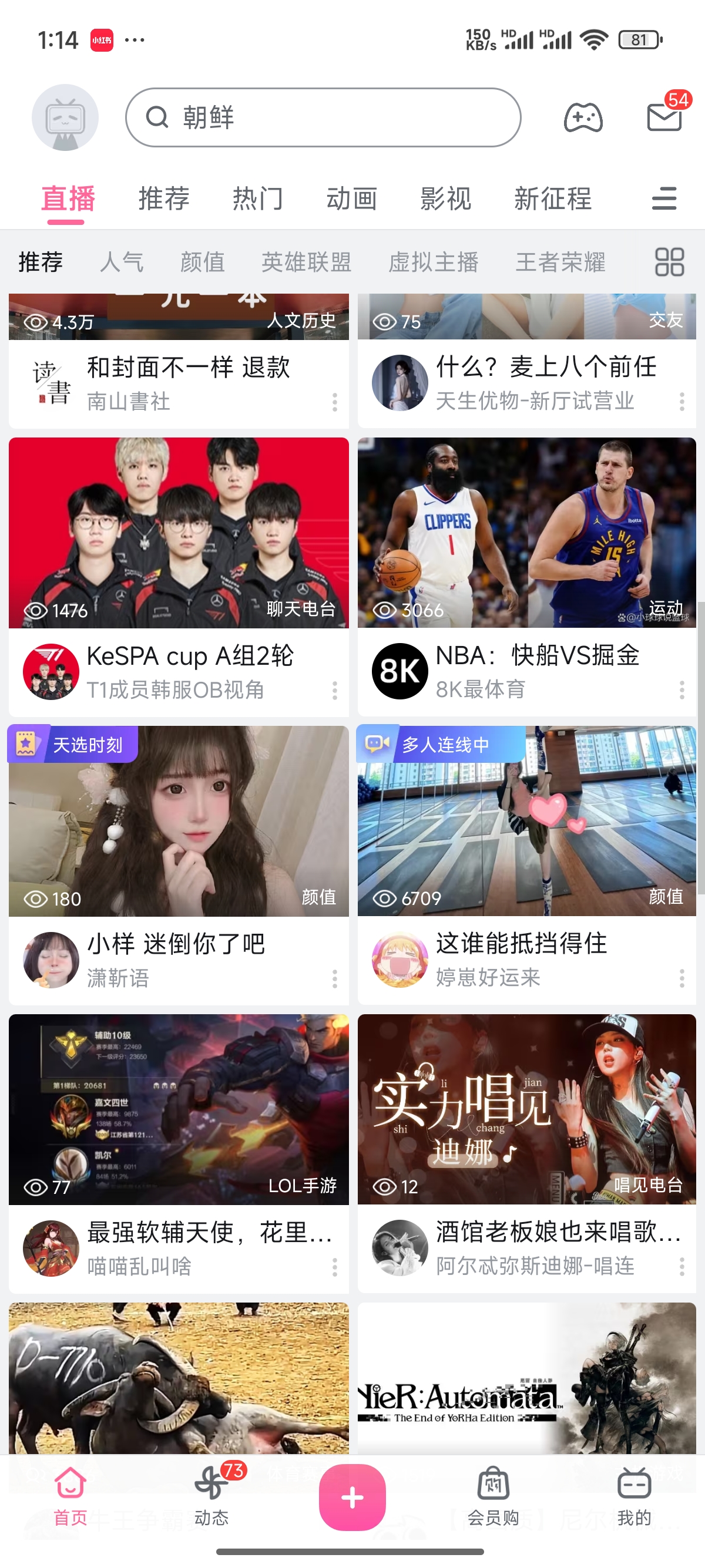The image size is (705, 1568).
Task: Open the KeSPA cup A组2轮 live stream
Action: 179,533
